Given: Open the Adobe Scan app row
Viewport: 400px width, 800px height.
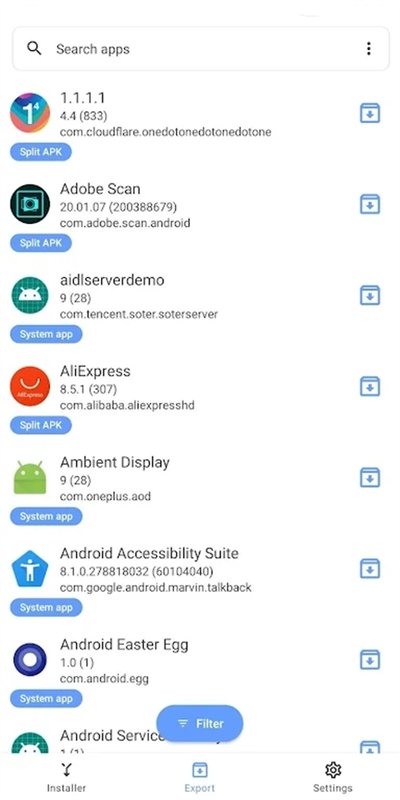Looking at the screenshot, I should click(200, 216).
